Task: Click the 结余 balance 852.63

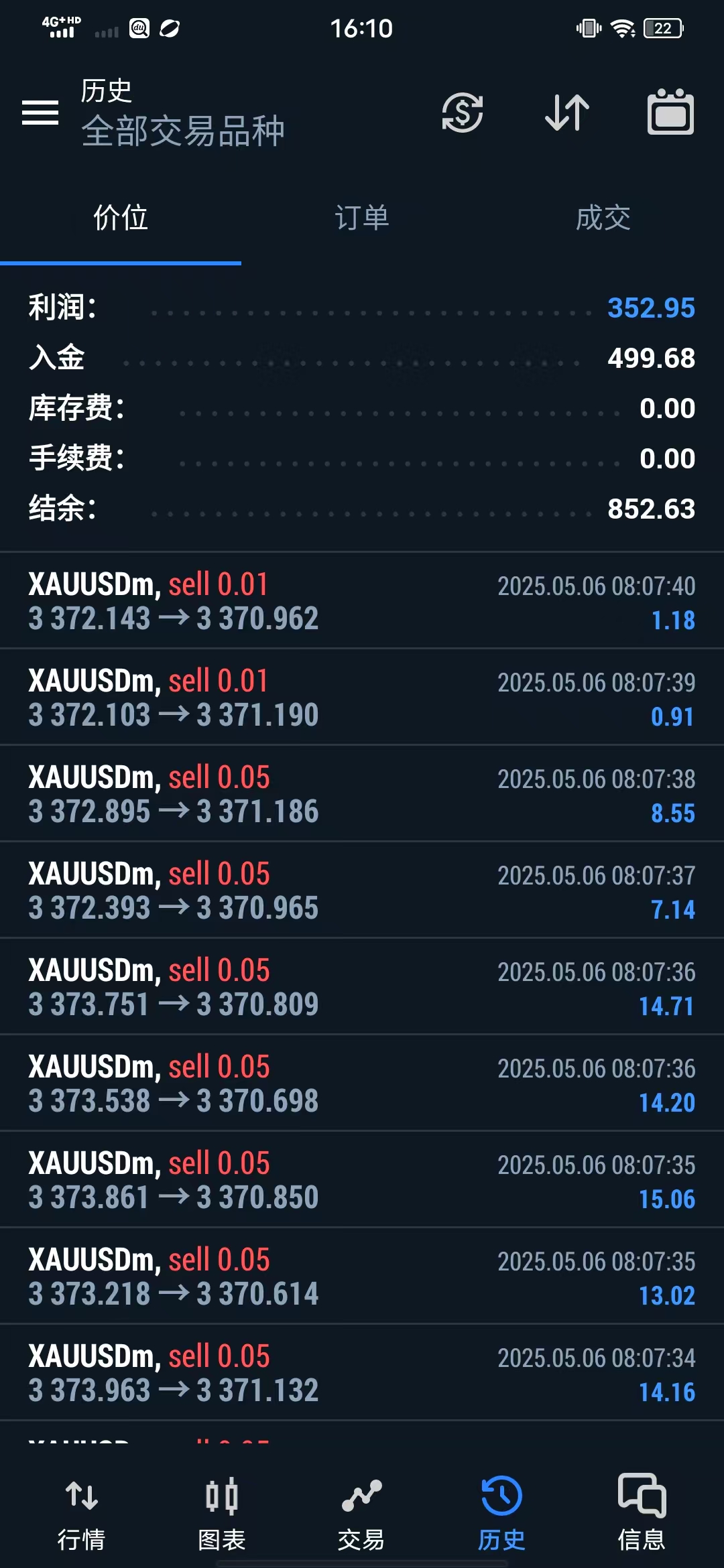Action: [x=651, y=508]
